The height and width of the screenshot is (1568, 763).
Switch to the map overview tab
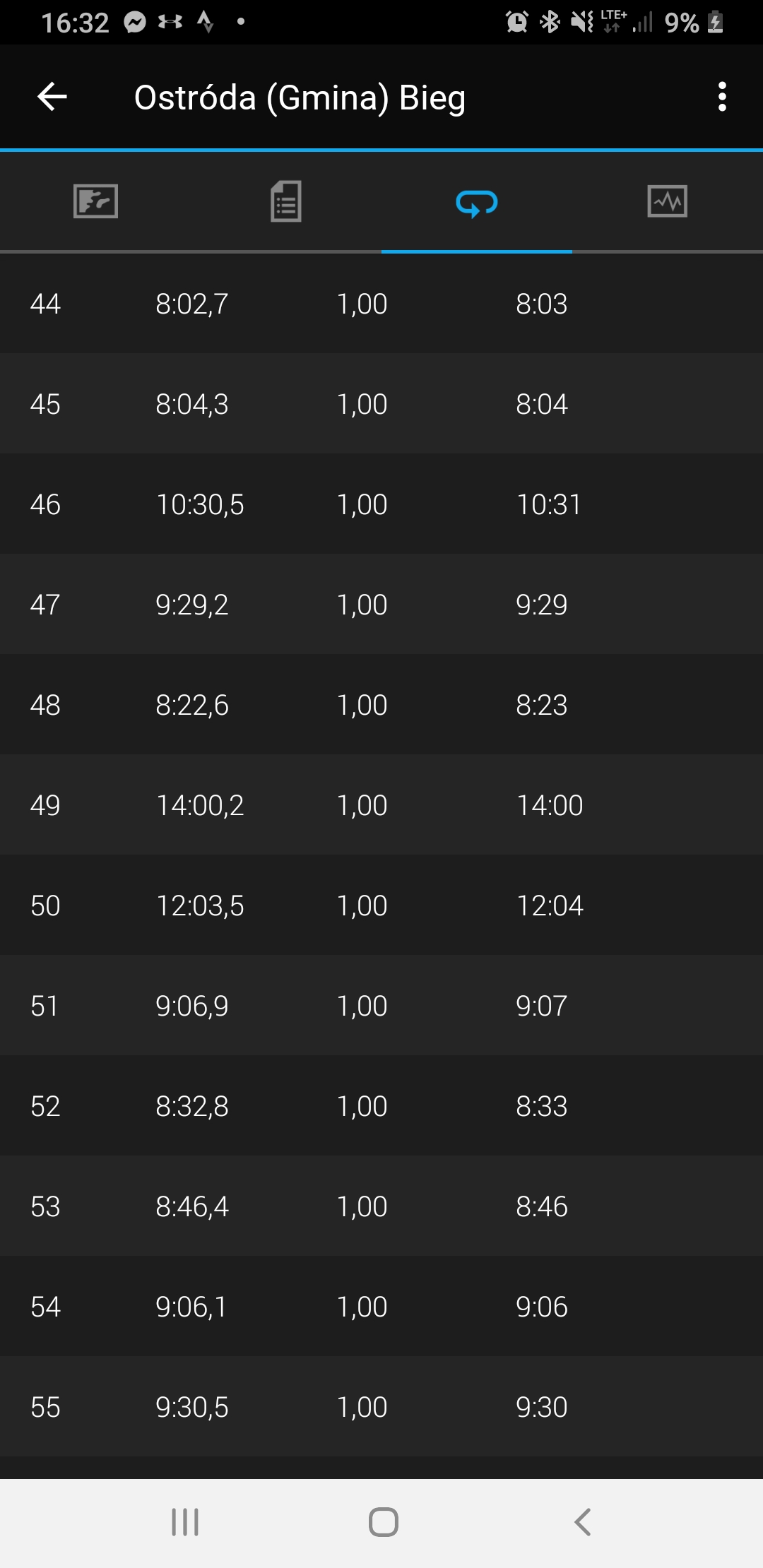tap(95, 202)
